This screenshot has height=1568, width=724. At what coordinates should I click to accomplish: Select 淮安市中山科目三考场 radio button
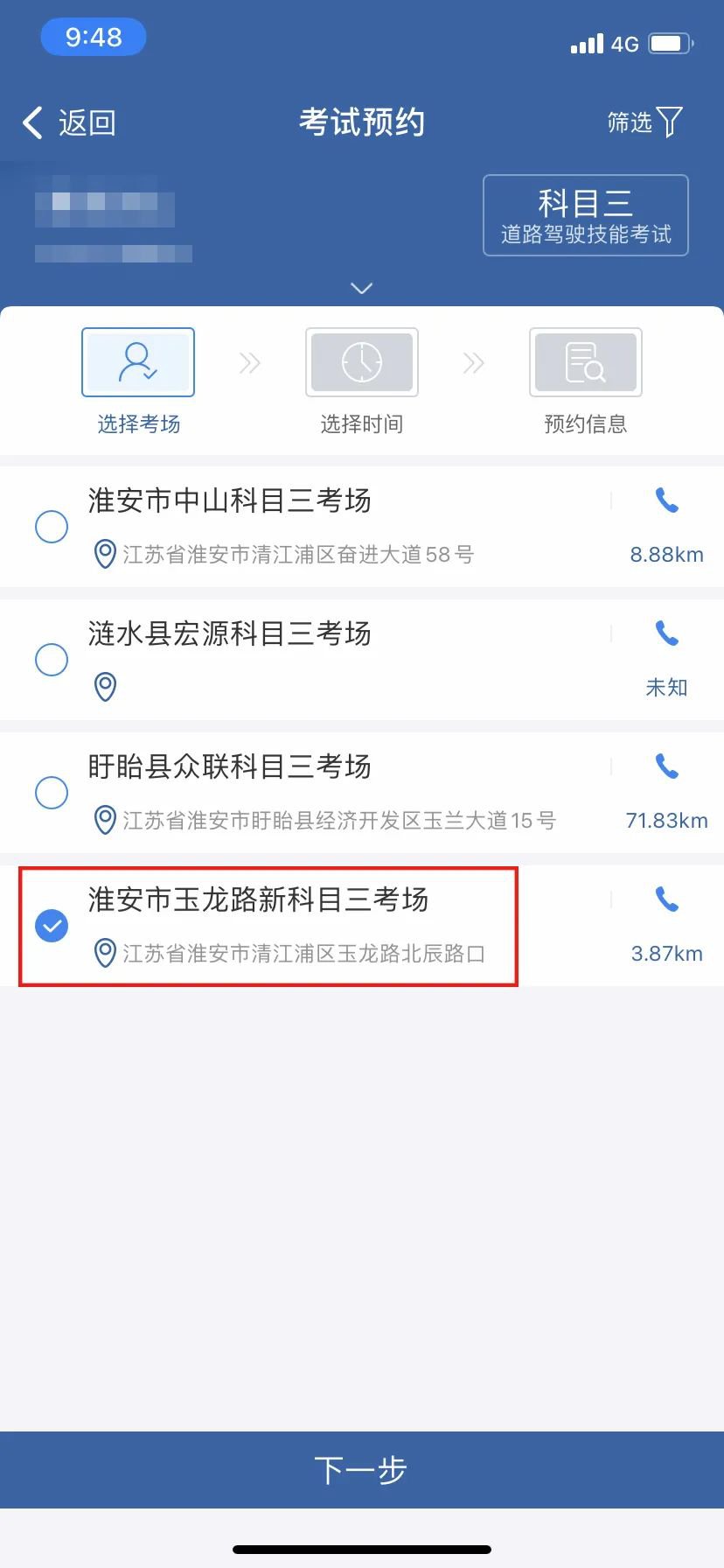tap(52, 527)
